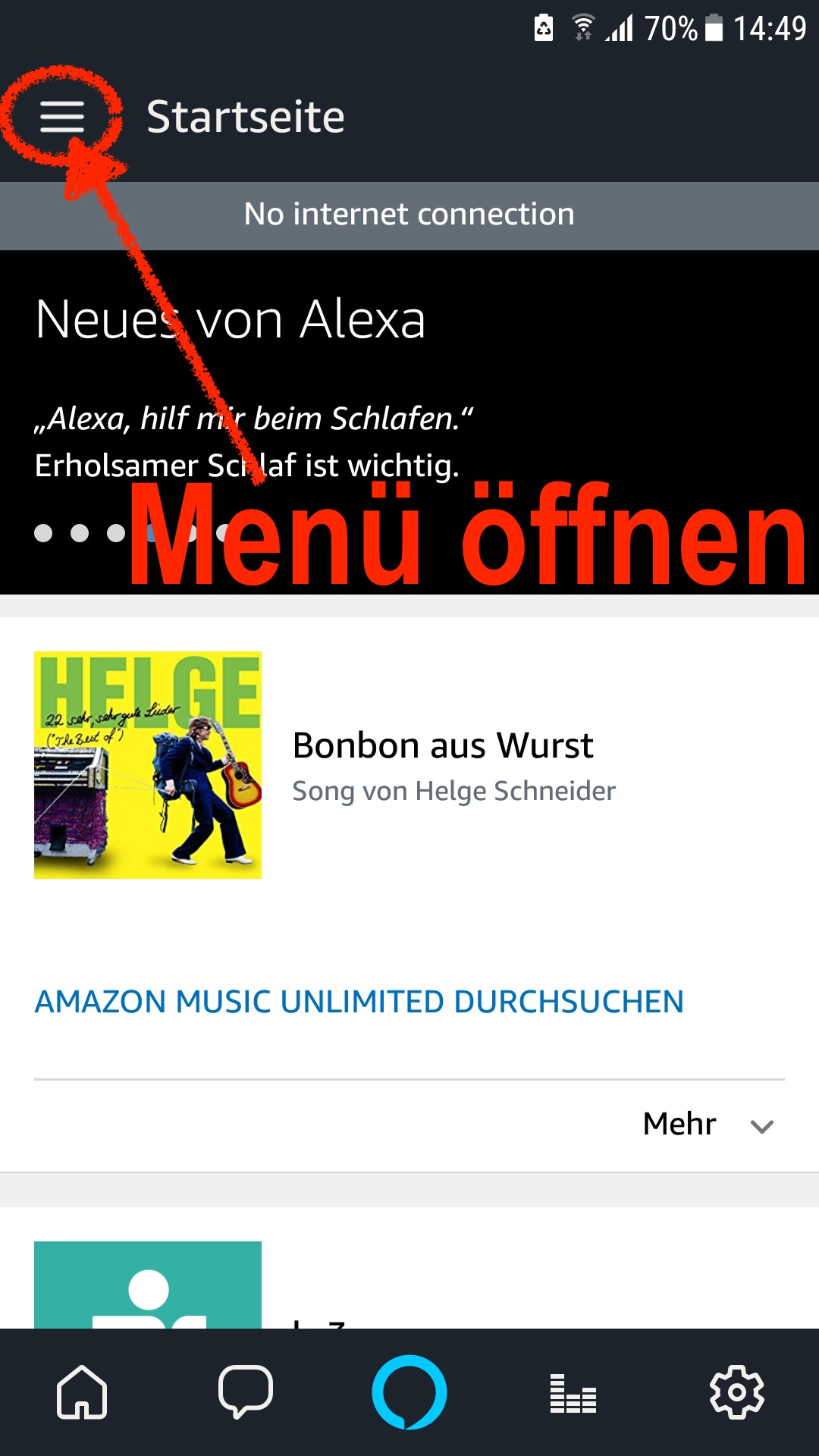Image resolution: width=819 pixels, height=1456 pixels.
Task: Tap Amazon Music Unlimited durchsuchen link
Action: (359, 1002)
